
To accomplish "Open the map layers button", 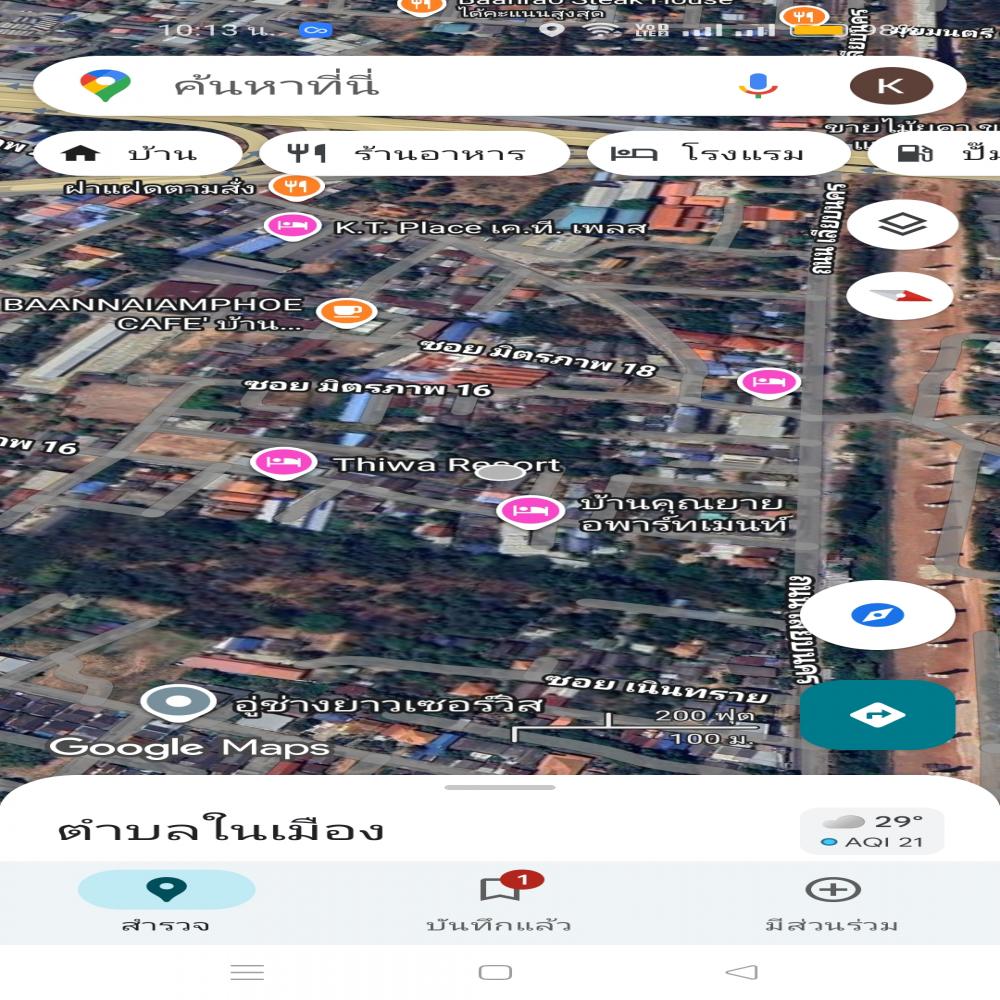I will [x=902, y=225].
